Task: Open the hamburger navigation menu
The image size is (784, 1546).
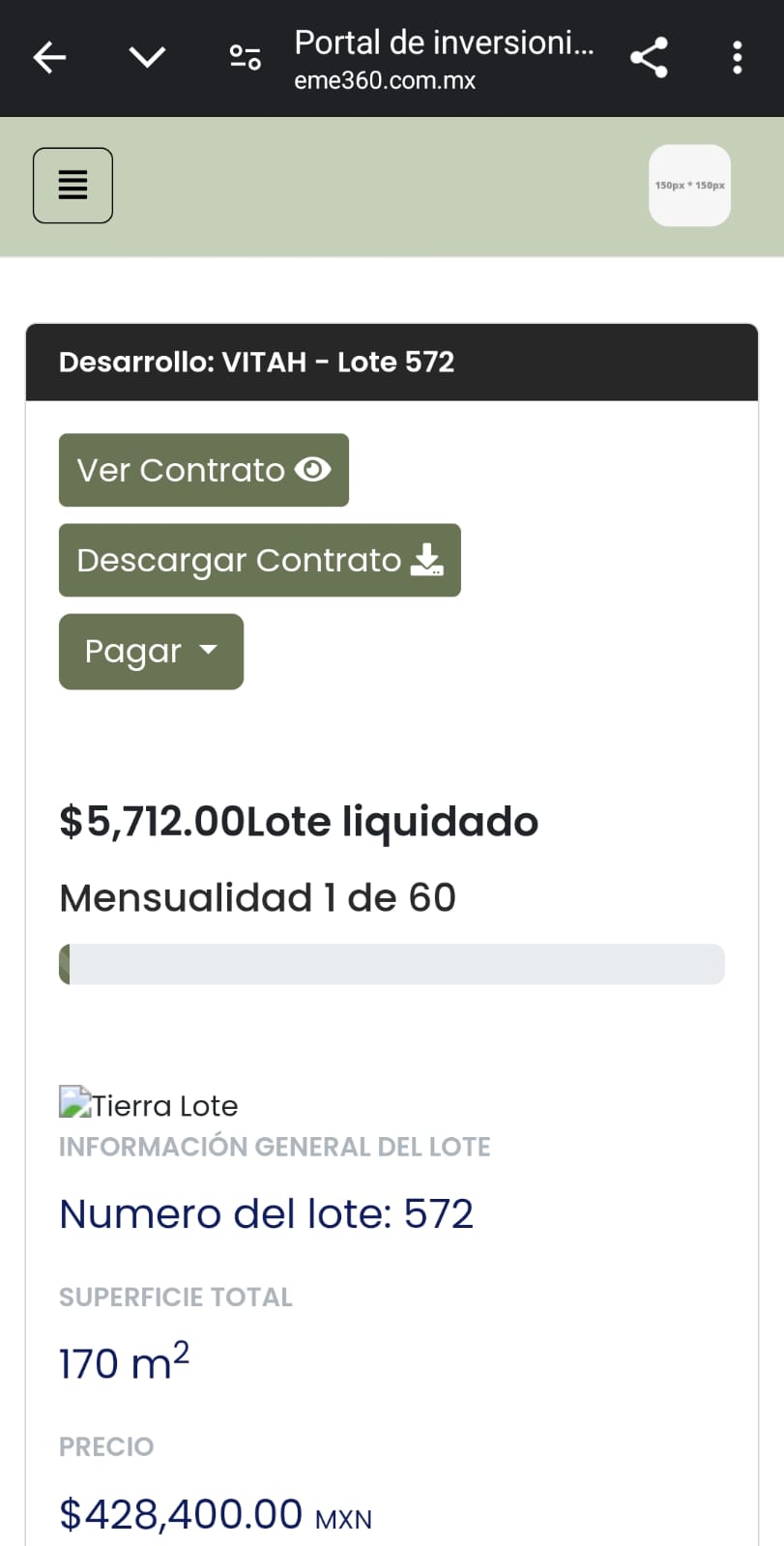Action: tap(73, 186)
